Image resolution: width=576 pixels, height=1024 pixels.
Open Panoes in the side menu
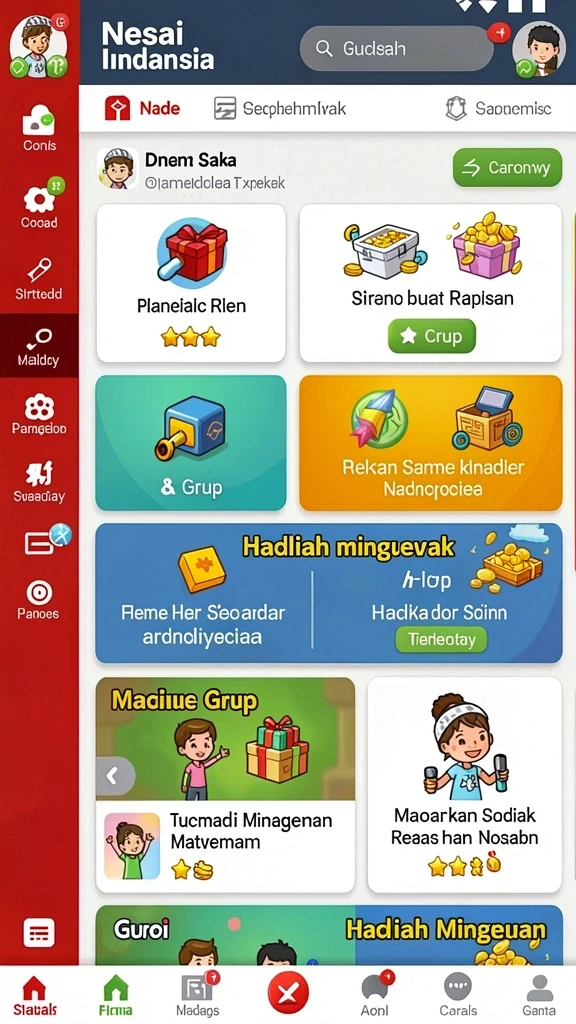coord(39,599)
